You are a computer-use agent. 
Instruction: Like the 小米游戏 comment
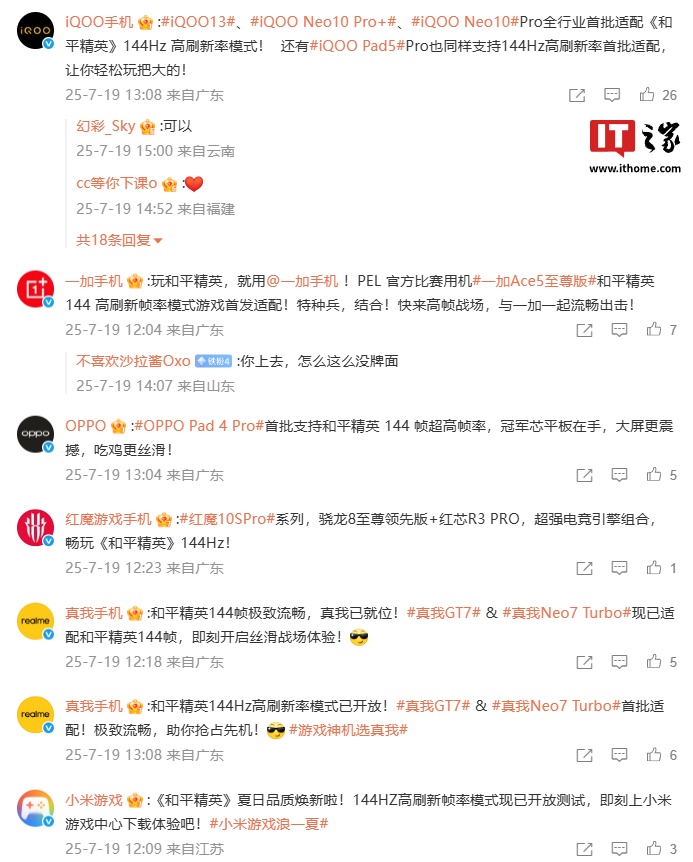pos(654,849)
